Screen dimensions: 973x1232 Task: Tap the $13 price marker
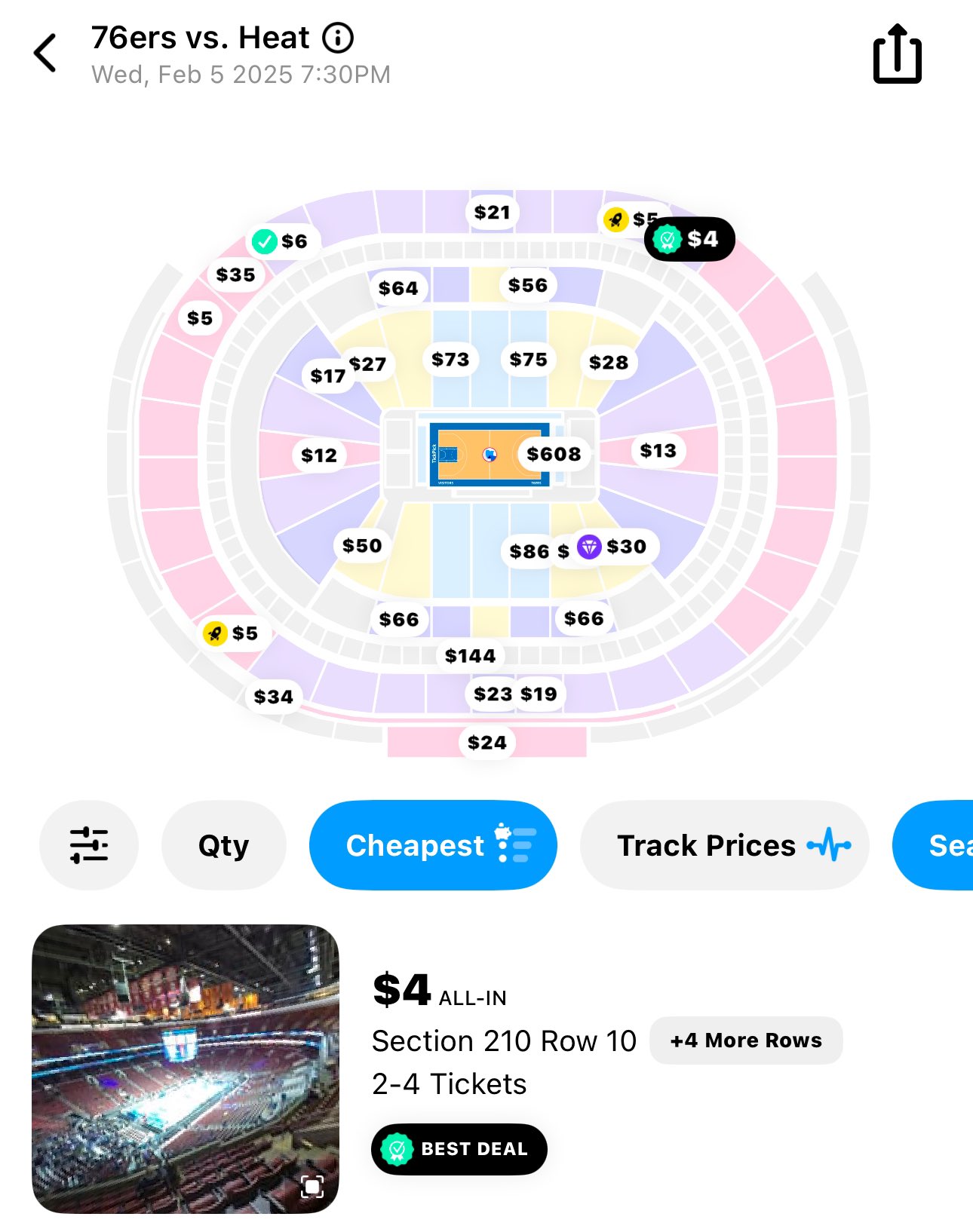pyautogui.click(x=658, y=451)
